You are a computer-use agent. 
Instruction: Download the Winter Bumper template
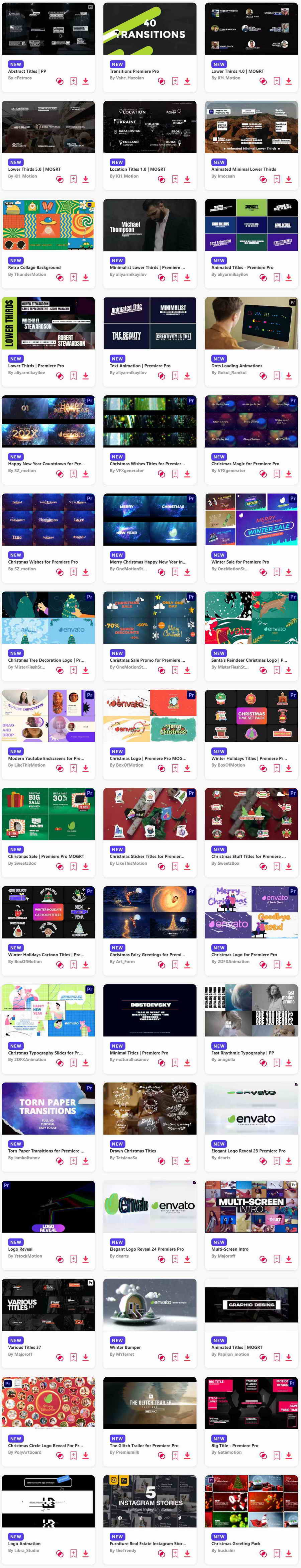pos(187,1357)
